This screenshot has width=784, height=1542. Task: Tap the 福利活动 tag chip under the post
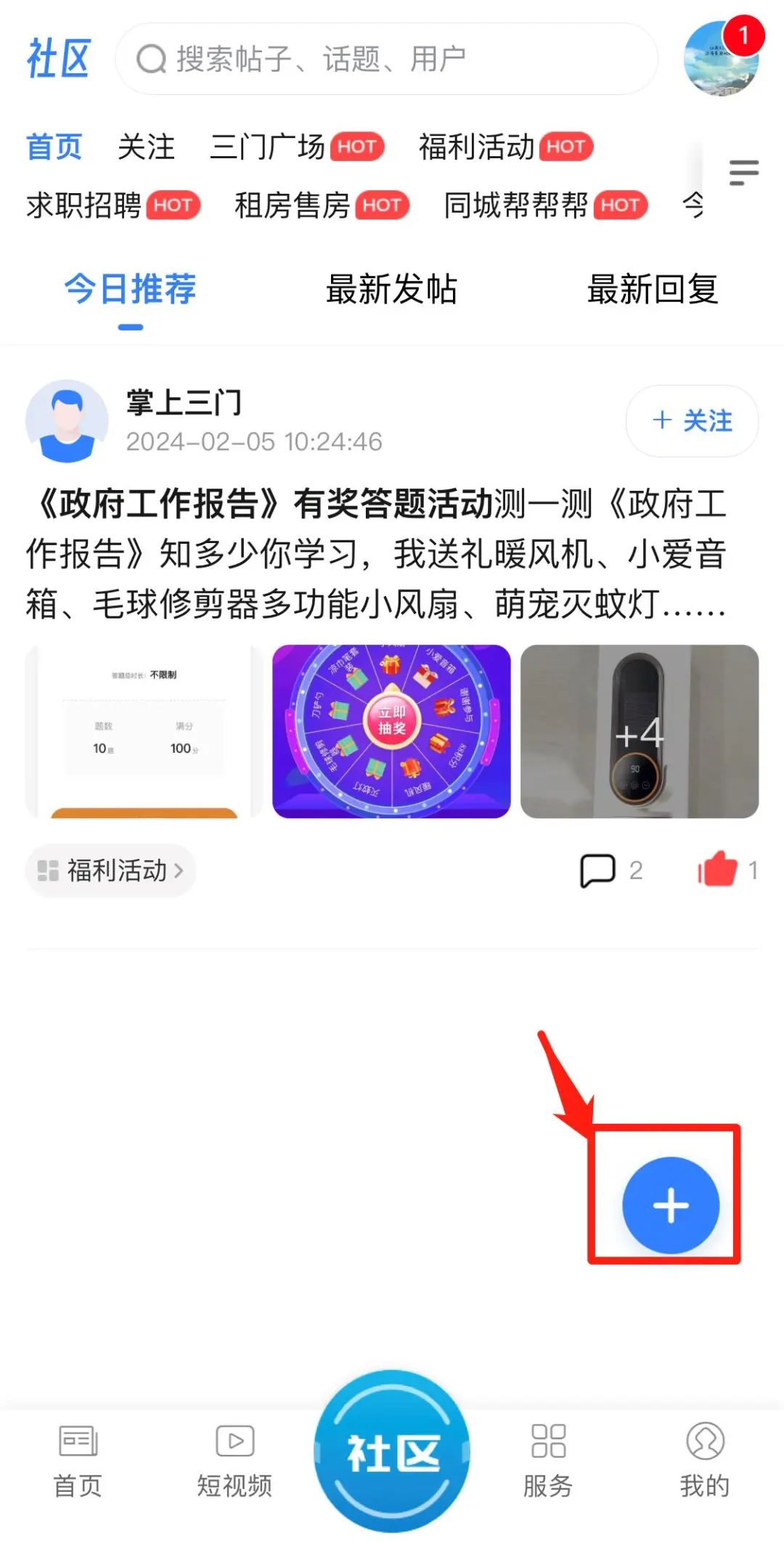click(110, 870)
